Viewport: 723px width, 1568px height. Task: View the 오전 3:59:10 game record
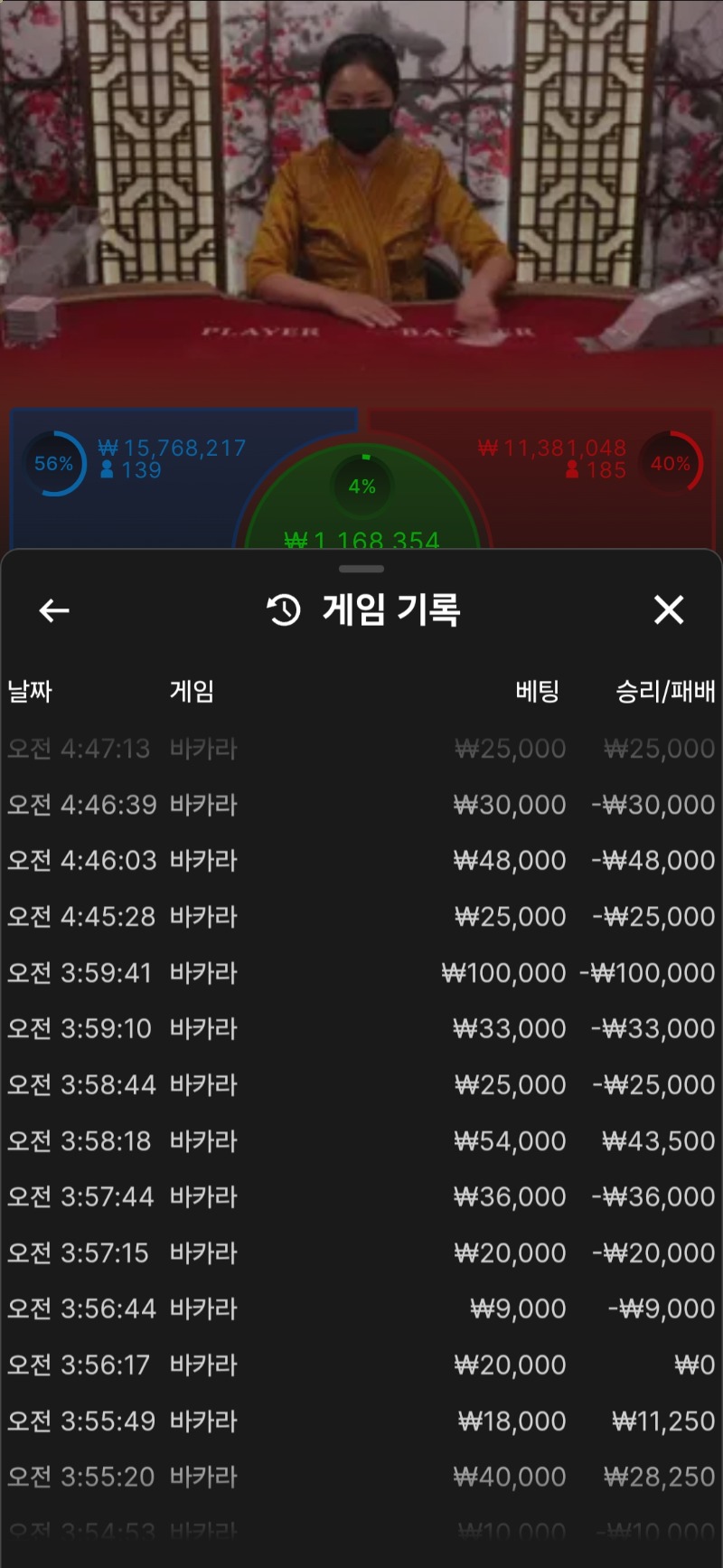coord(361,1029)
